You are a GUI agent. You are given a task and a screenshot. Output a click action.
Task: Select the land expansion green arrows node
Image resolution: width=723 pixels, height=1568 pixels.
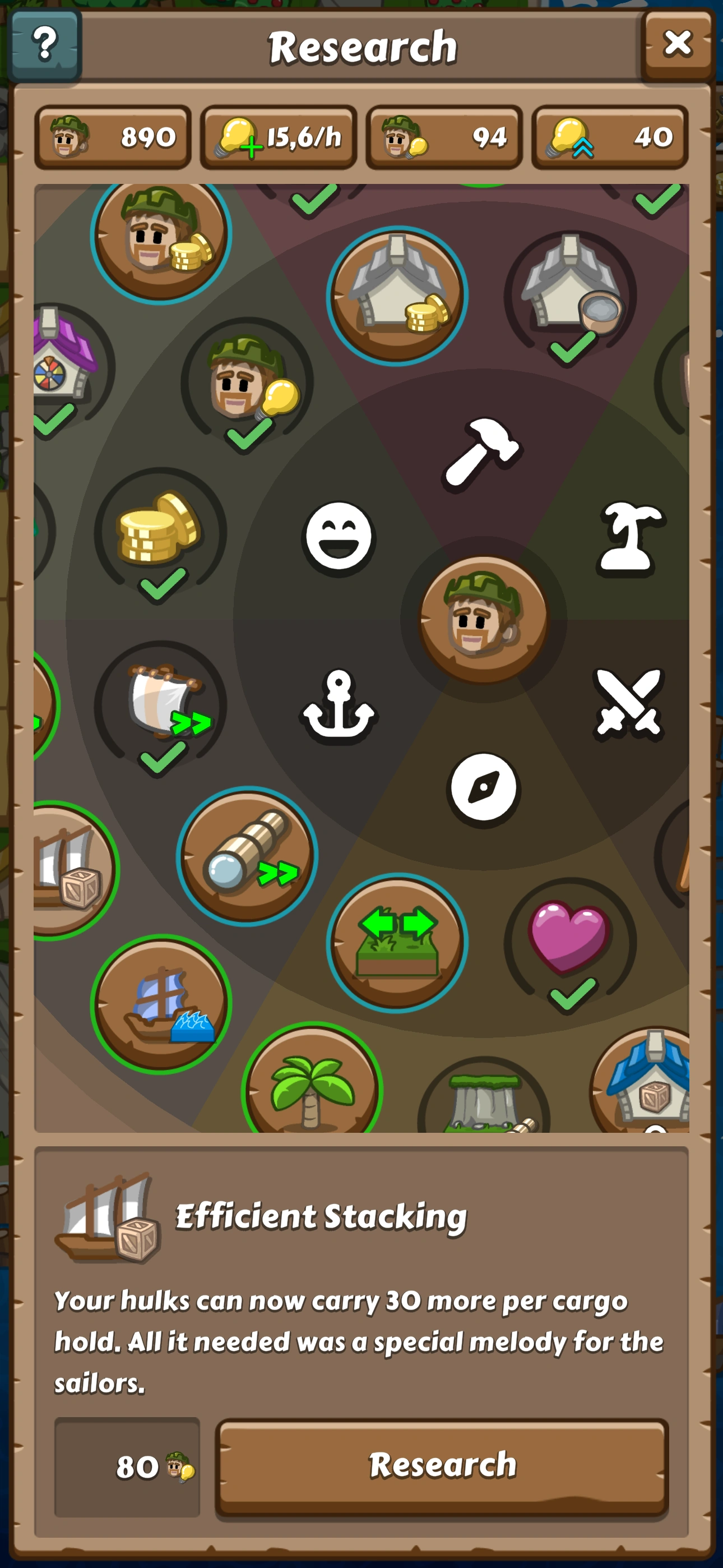(397, 942)
